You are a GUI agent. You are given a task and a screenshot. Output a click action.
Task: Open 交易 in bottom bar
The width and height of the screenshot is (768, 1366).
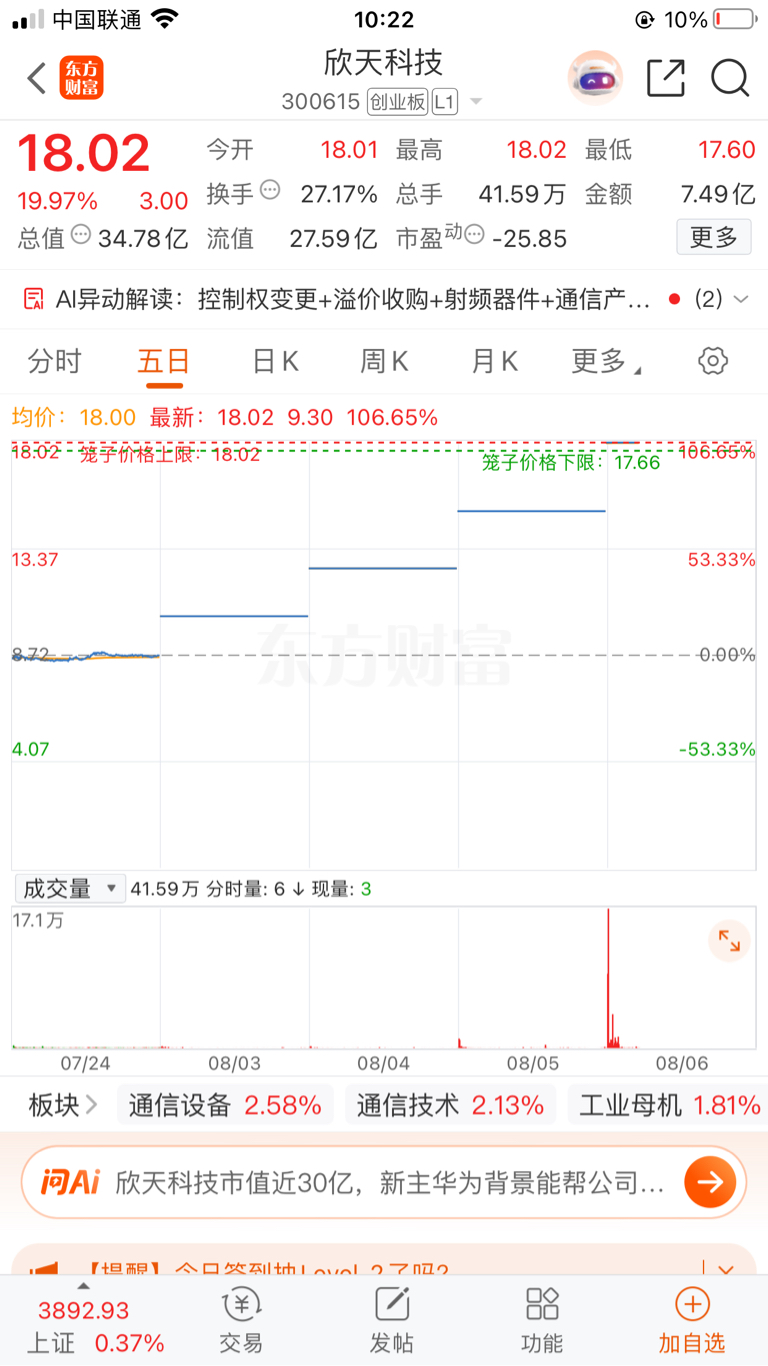click(x=241, y=1320)
